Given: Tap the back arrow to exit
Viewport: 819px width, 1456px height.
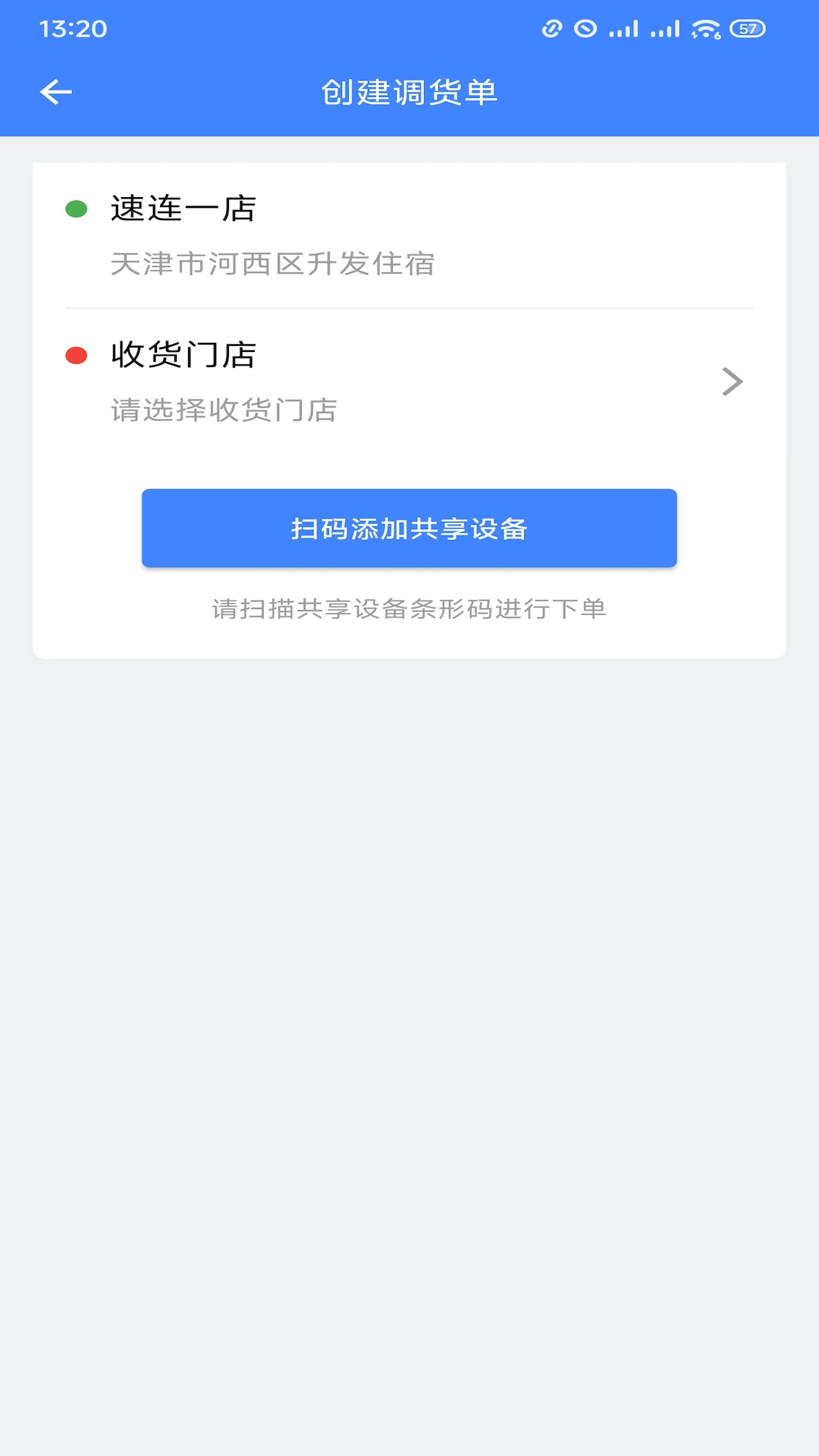Looking at the screenshot, I should [x=55, y=91].
